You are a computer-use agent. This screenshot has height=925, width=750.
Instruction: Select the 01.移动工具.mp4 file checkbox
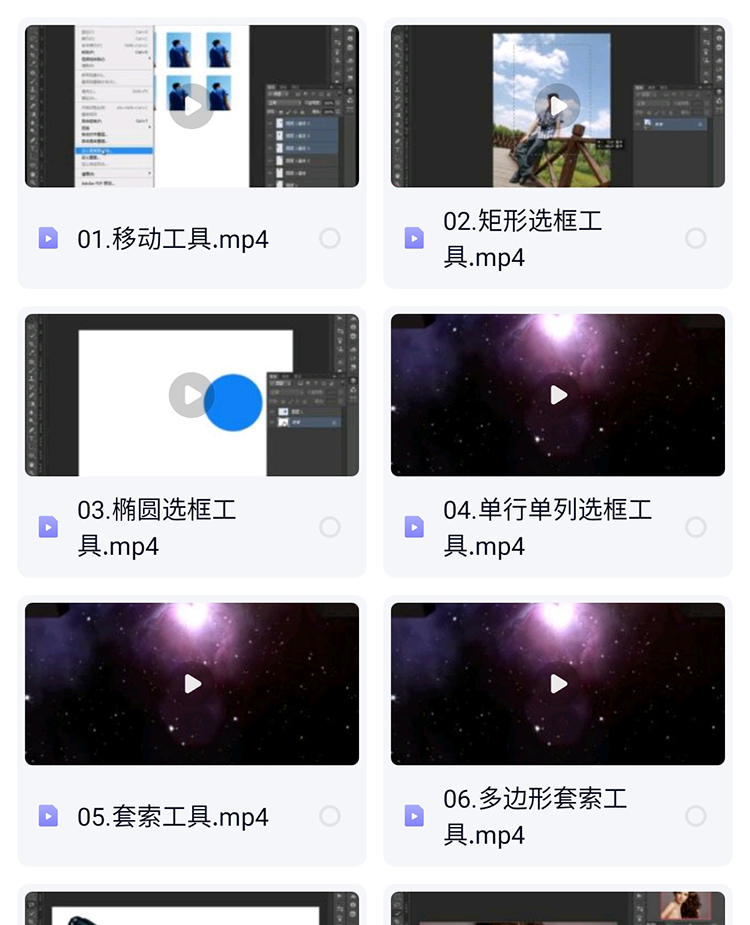coord(330,238)
